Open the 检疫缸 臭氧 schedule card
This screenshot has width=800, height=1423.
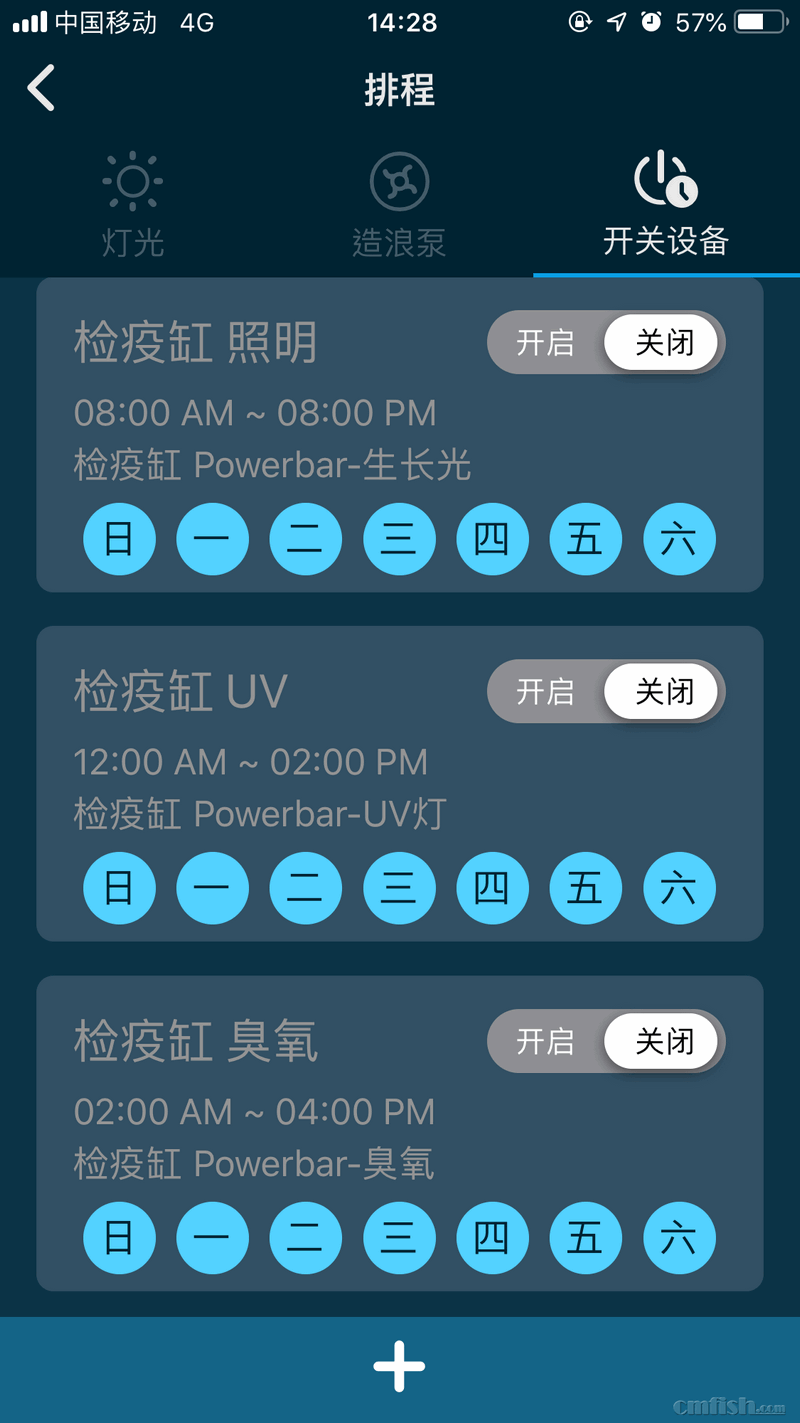point(400,1134)
